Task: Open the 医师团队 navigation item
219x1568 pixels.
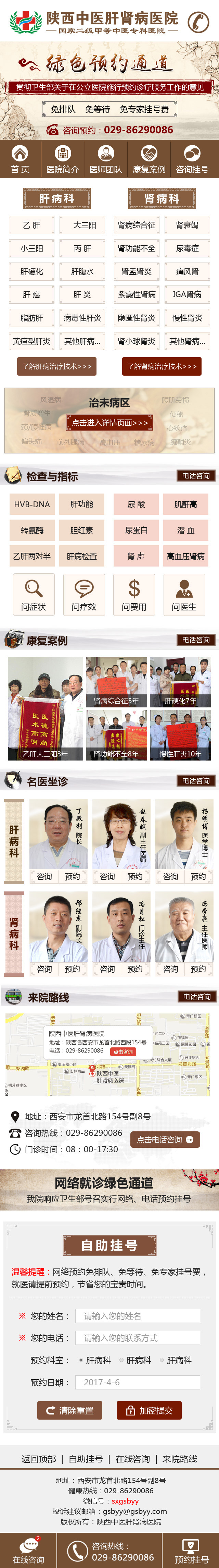Action: coord(105,159)
